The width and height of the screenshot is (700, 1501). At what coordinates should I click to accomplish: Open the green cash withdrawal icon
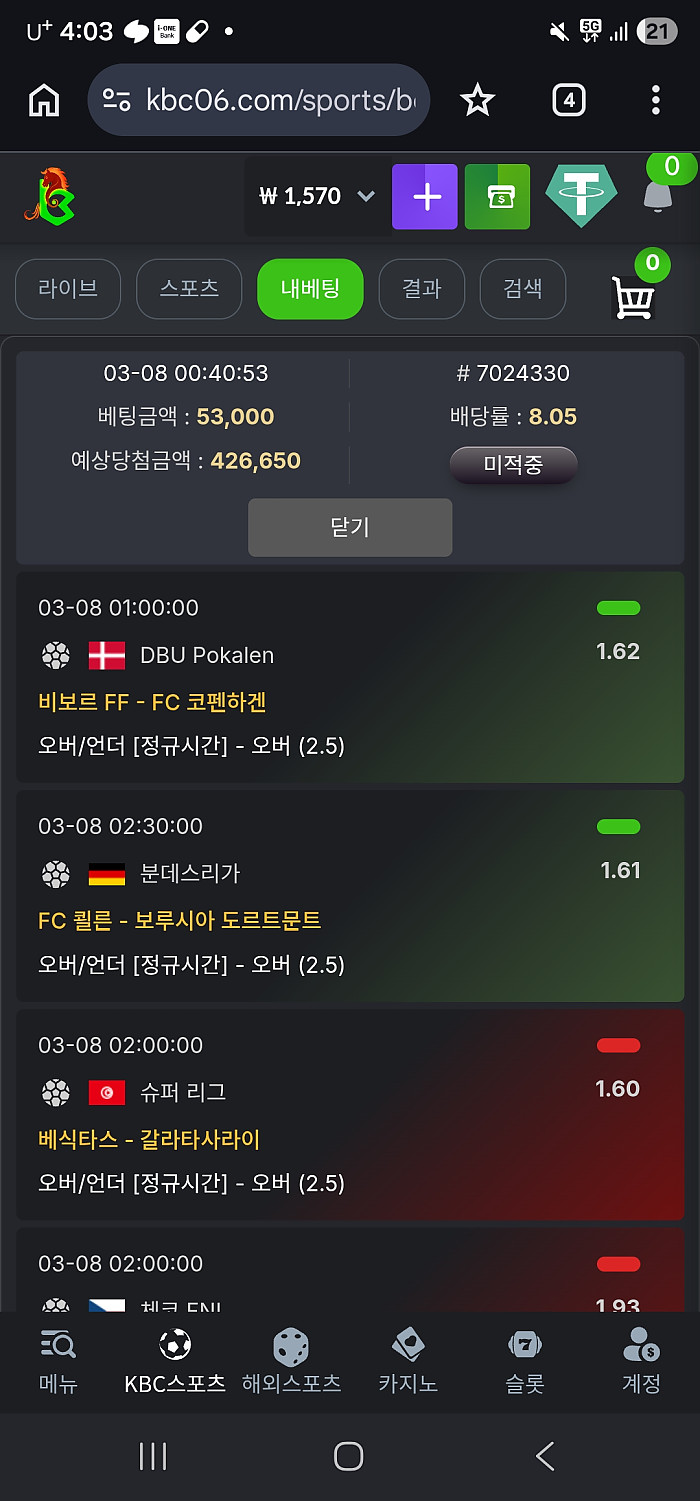point(497,197)
